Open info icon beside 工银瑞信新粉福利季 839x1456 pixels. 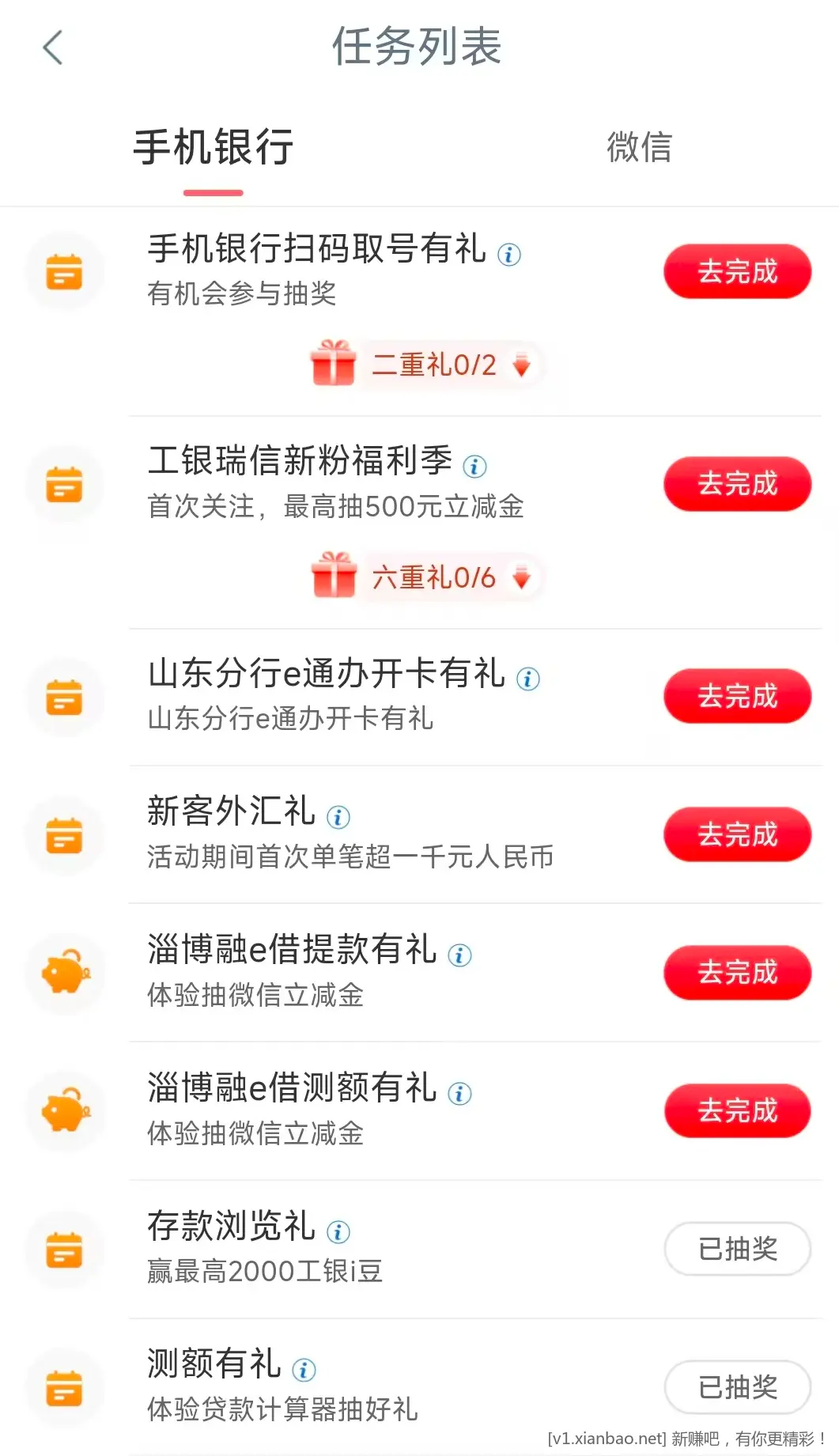tap(474, 465)
